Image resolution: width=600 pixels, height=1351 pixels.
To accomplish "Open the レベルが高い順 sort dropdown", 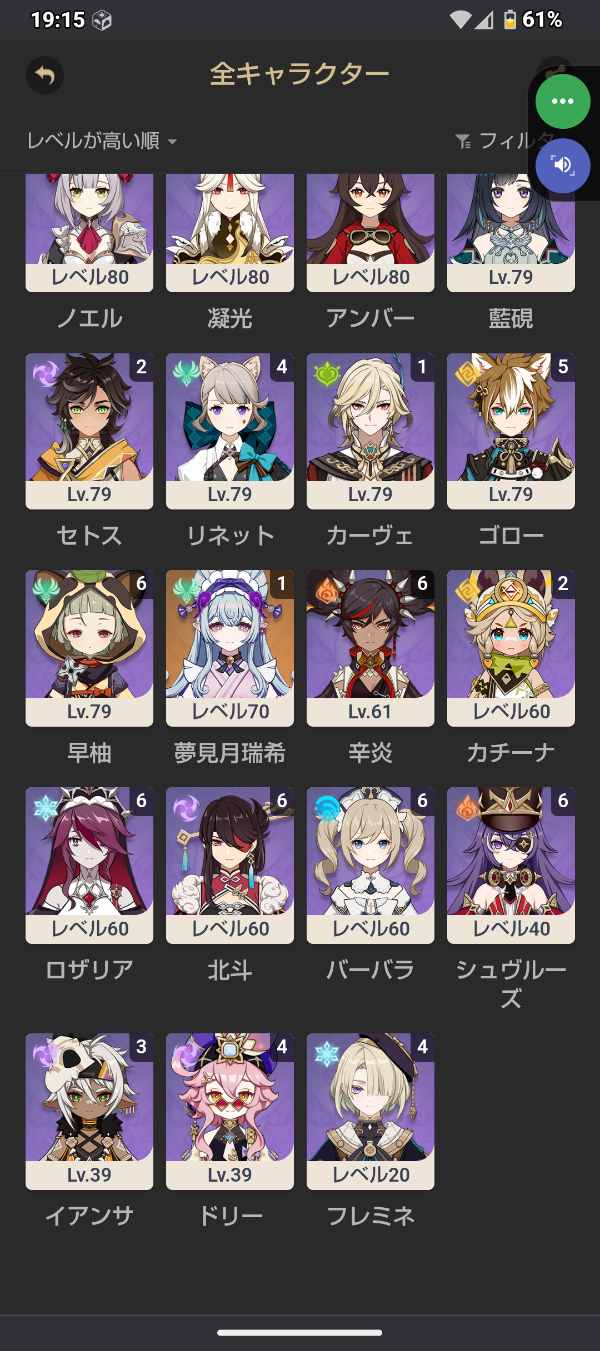I will click(x=102, y=141).
